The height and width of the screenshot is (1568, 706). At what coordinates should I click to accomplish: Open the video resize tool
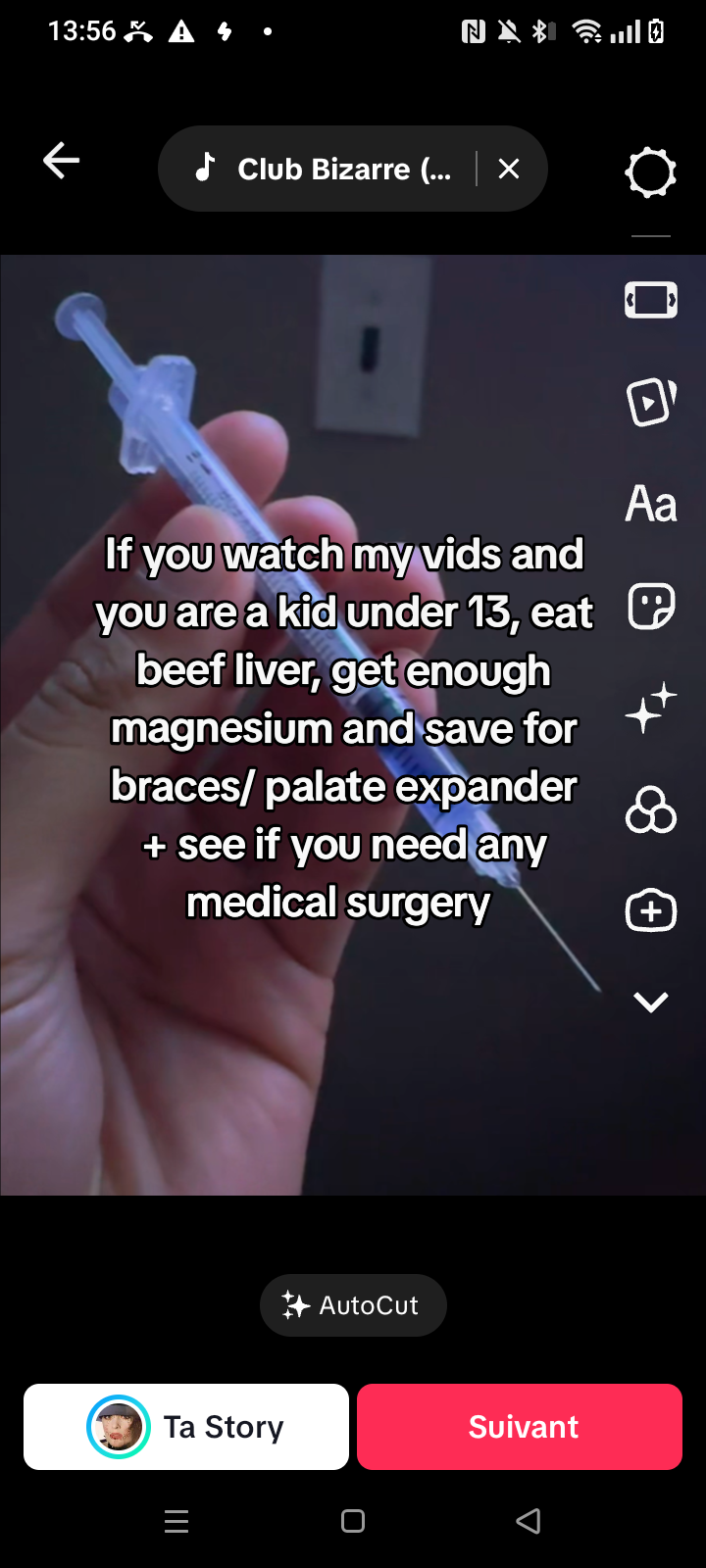650,300
